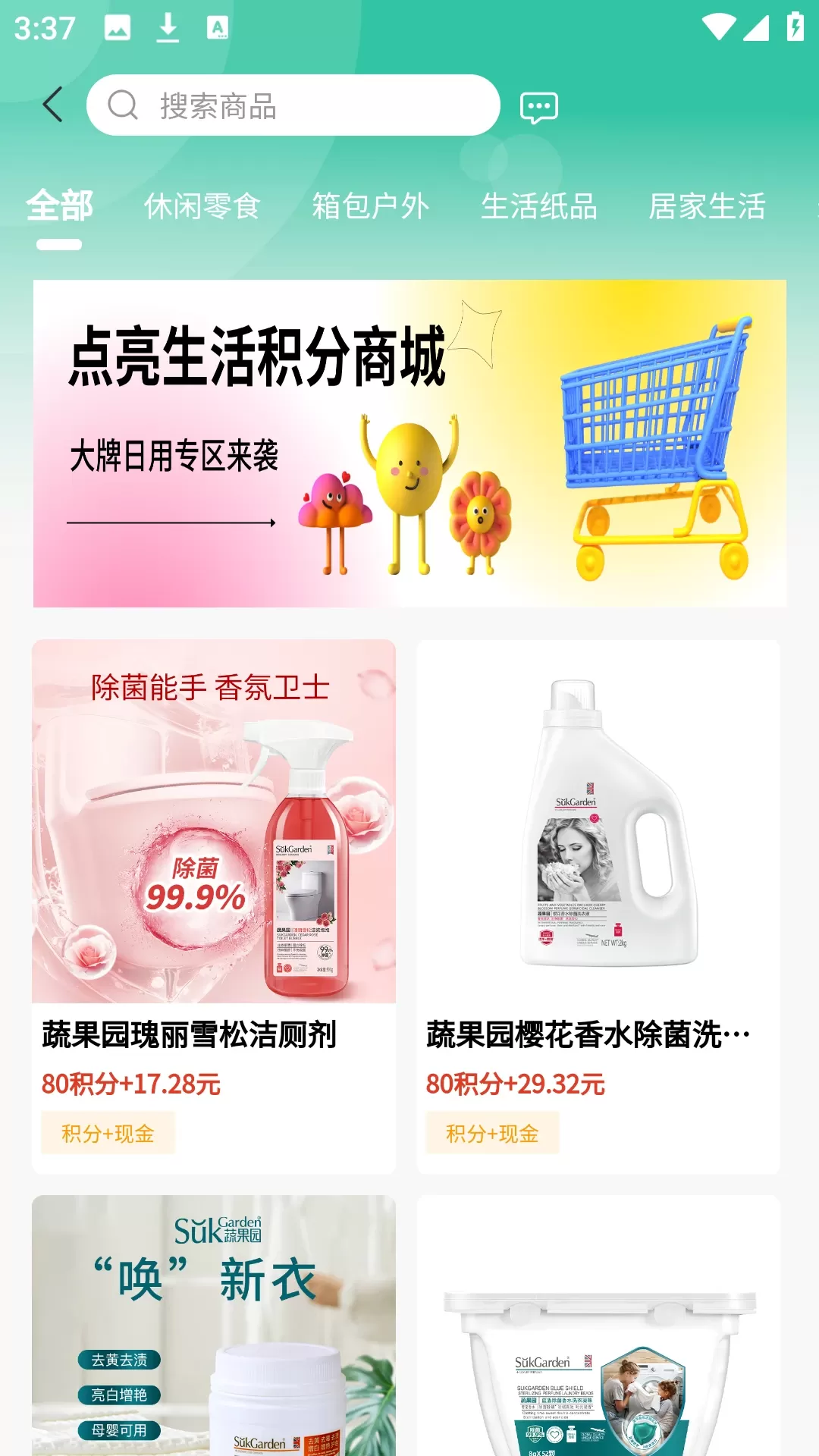Switch to the 箱包户外 tab

371,207
